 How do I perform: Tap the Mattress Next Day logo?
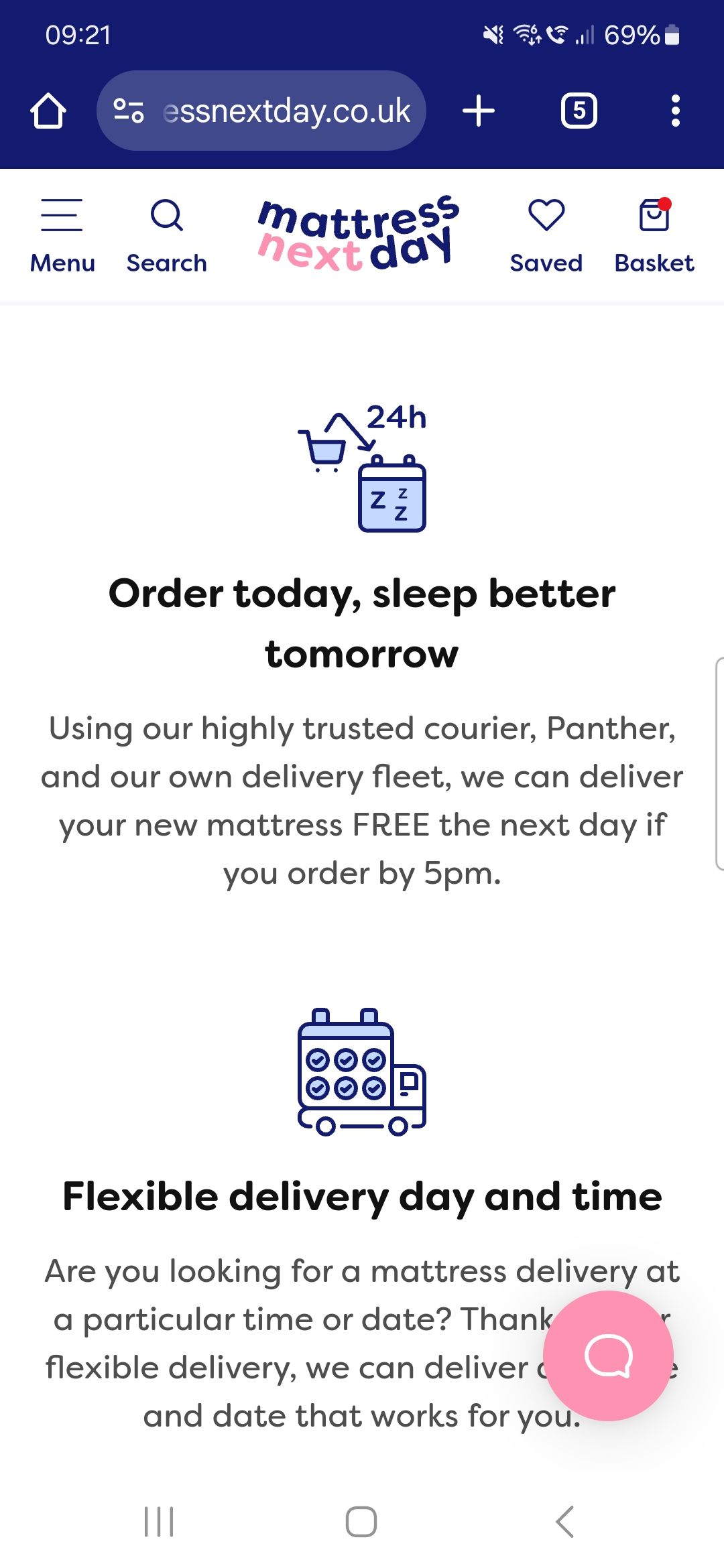(359, 235)
